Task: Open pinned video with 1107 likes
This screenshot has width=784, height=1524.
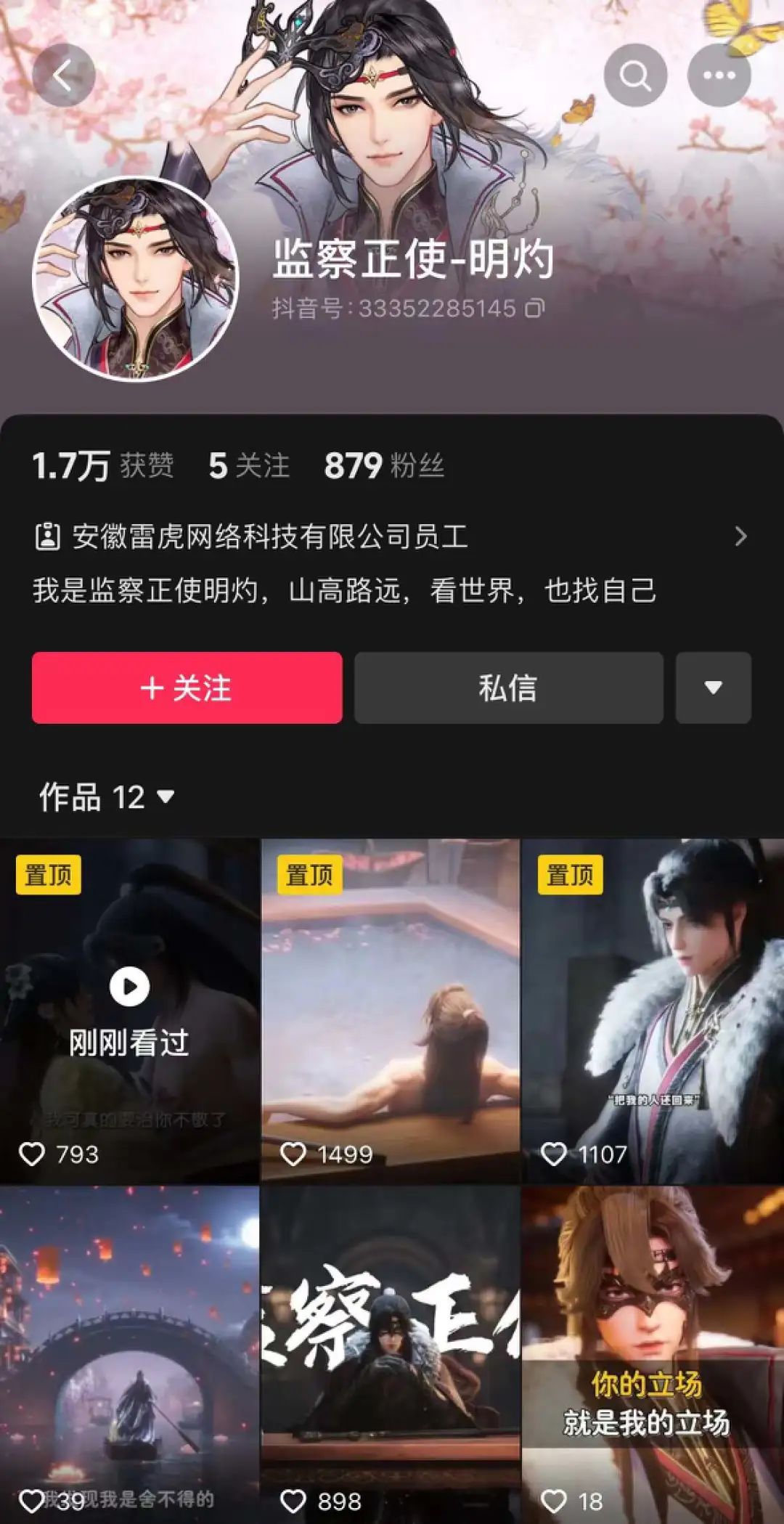Action: click(652, 1011)
